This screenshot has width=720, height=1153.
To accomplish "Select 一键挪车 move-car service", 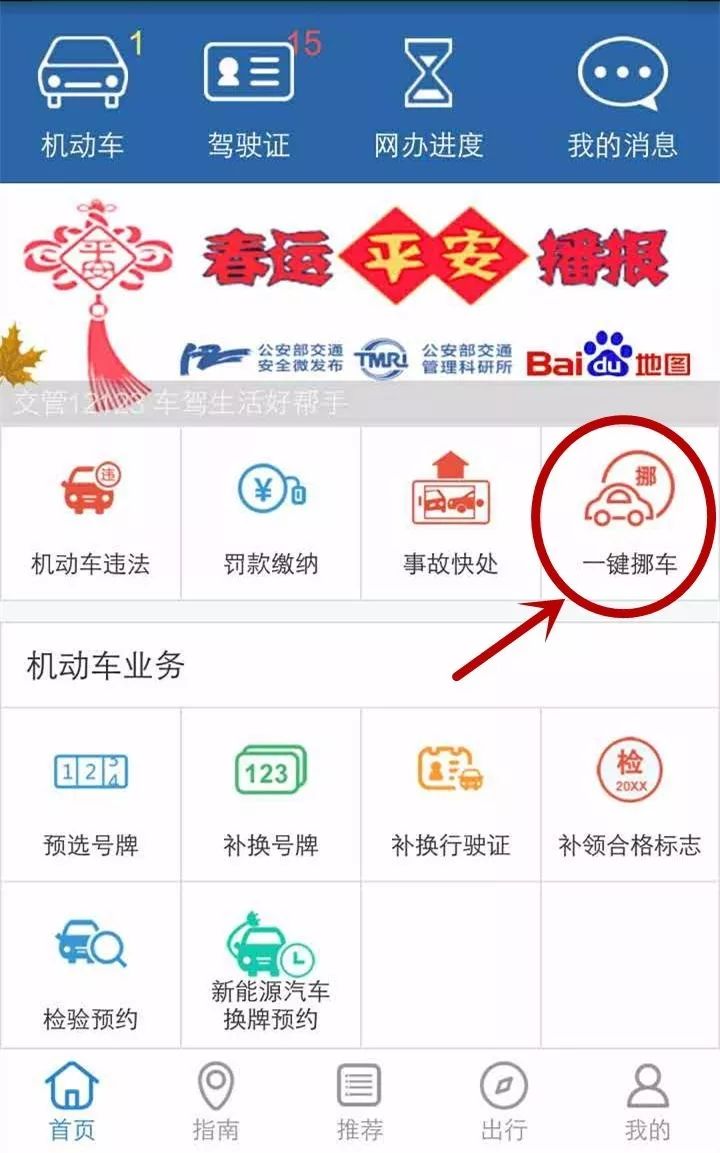I will pyautogui.click(x=630, y=515).
